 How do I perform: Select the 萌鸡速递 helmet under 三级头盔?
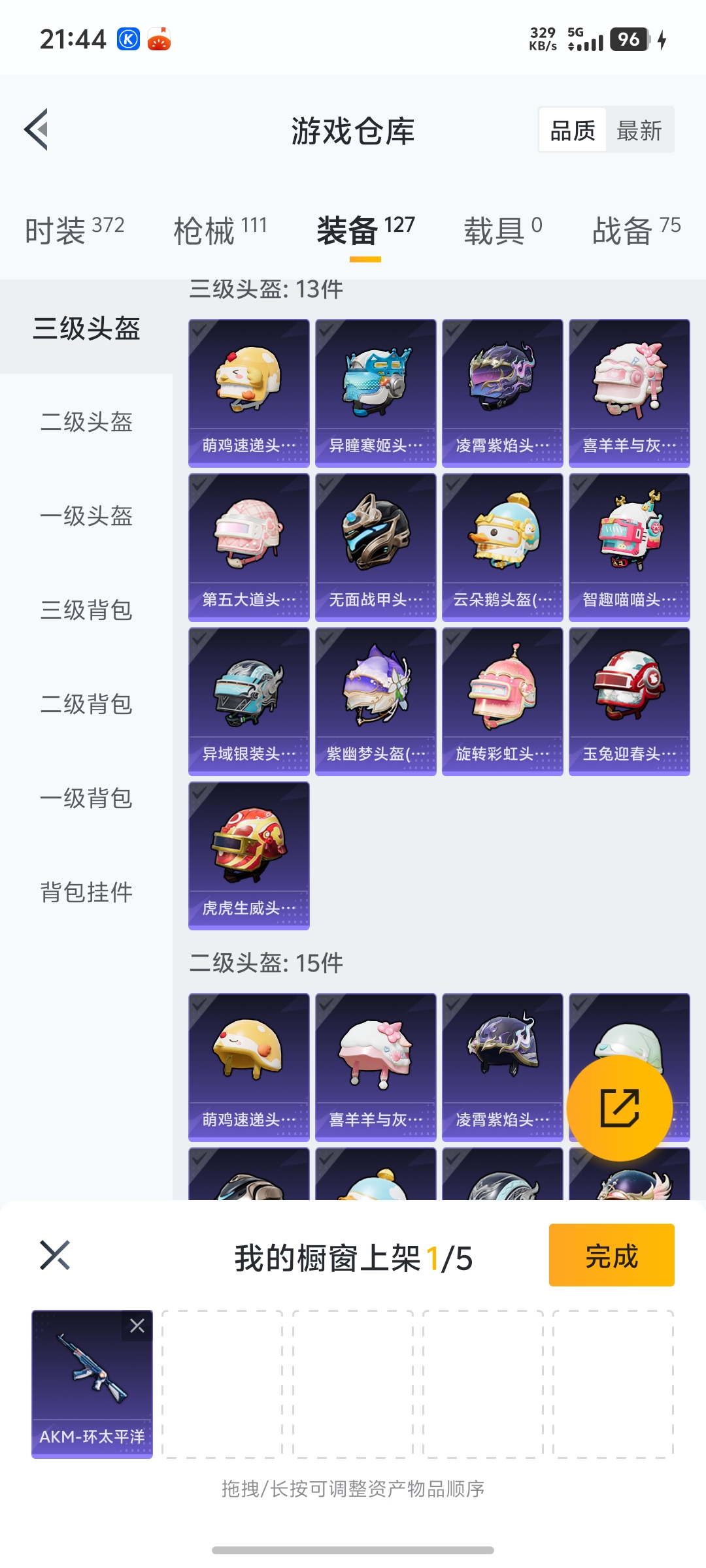coord(249,393)
